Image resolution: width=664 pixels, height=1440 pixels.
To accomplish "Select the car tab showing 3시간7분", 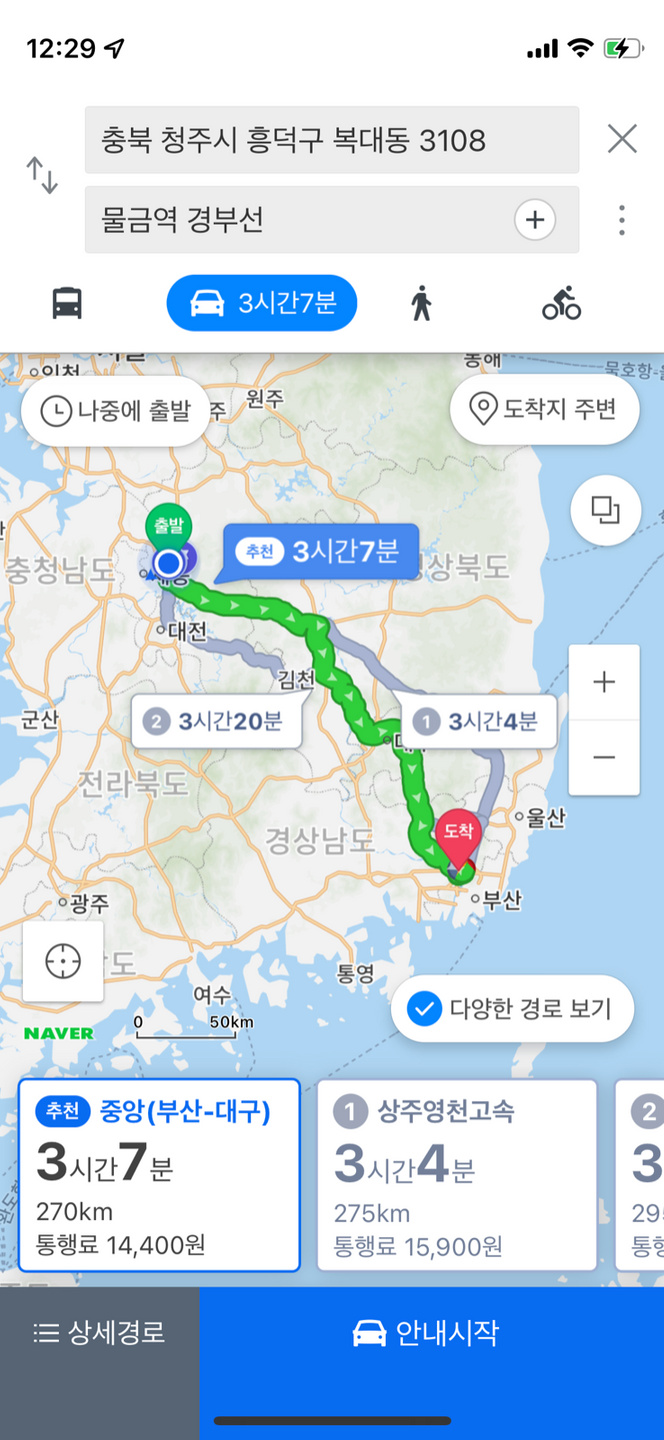I will pyautogui.click(x=262, y=303).
